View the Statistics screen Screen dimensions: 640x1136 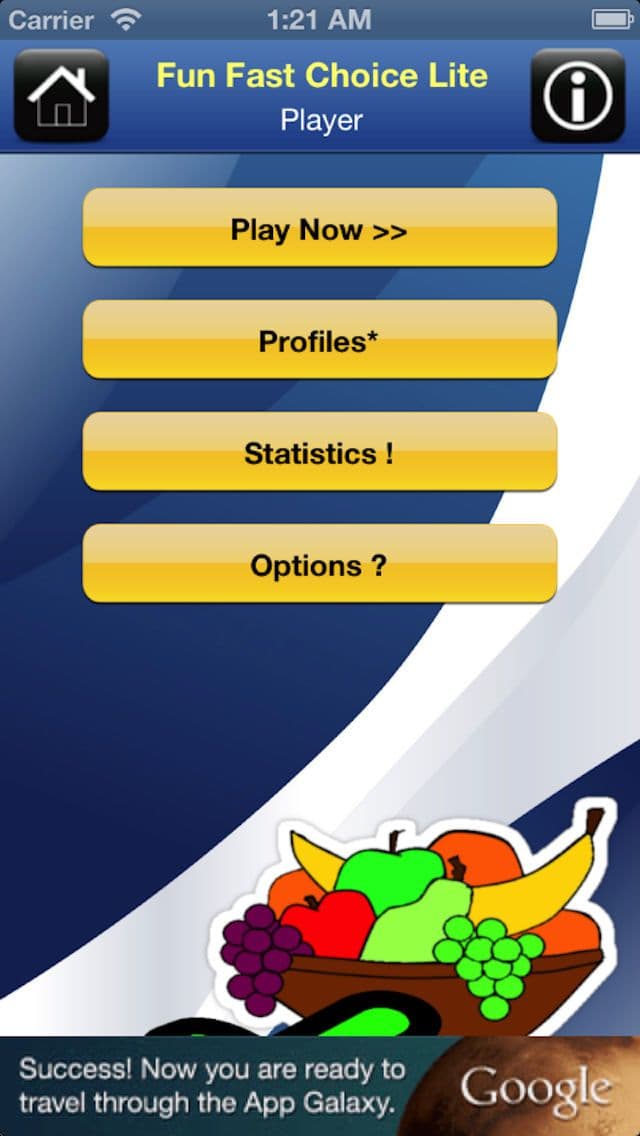point(320,451)
